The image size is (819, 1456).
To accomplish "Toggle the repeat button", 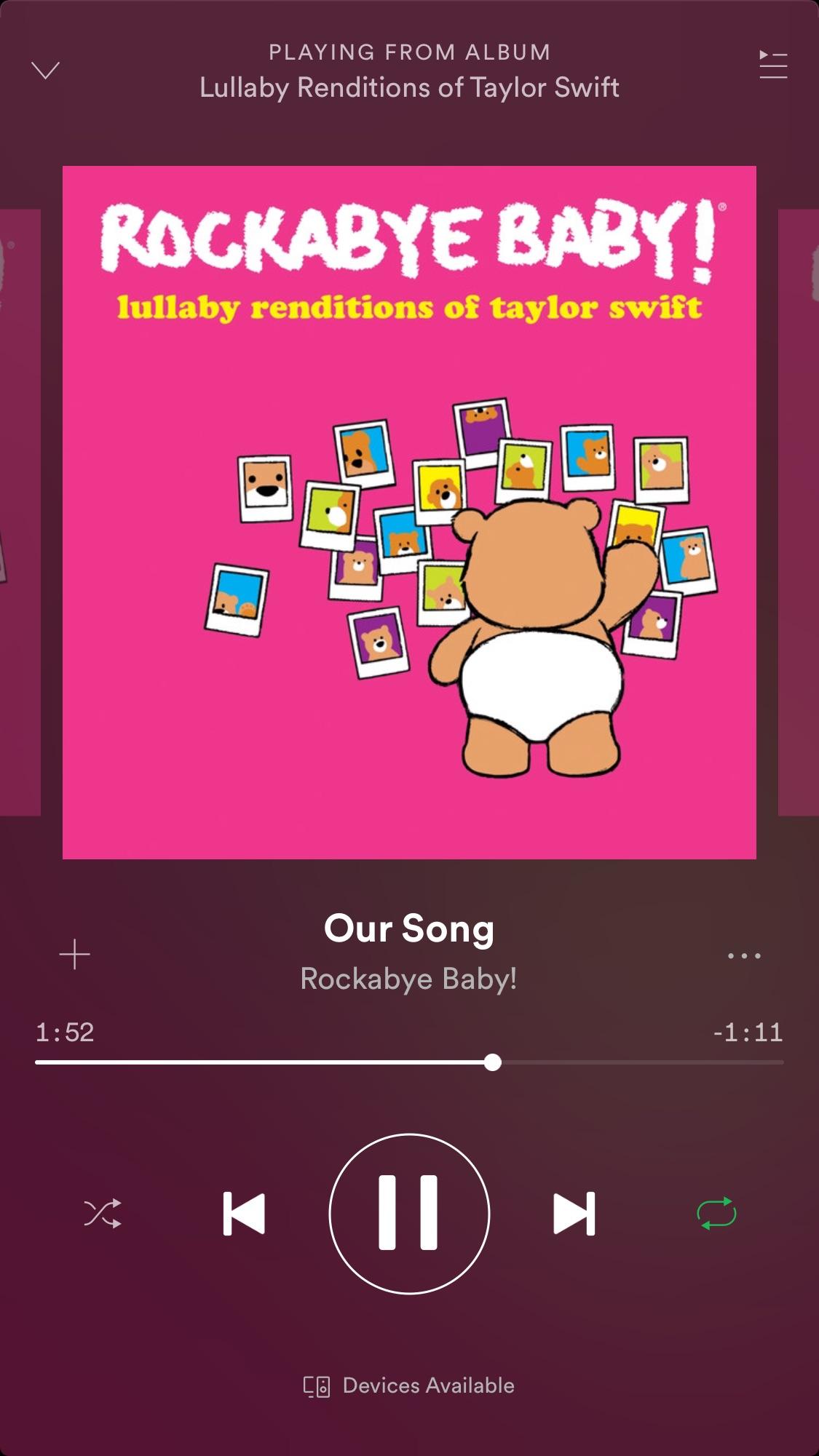I will (716, 1214).
